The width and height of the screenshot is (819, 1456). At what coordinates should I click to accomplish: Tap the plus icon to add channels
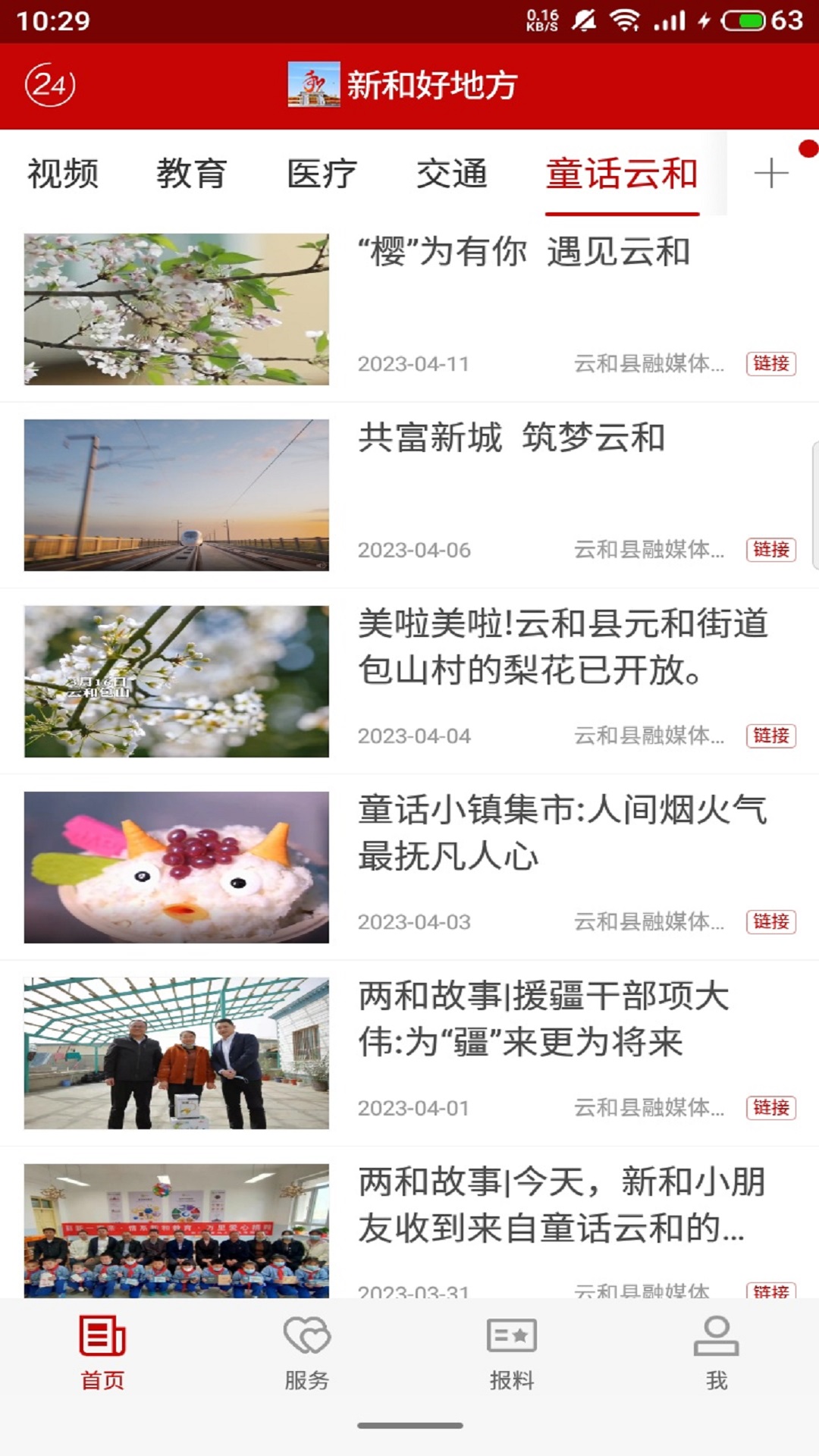(x=771, y=174)
